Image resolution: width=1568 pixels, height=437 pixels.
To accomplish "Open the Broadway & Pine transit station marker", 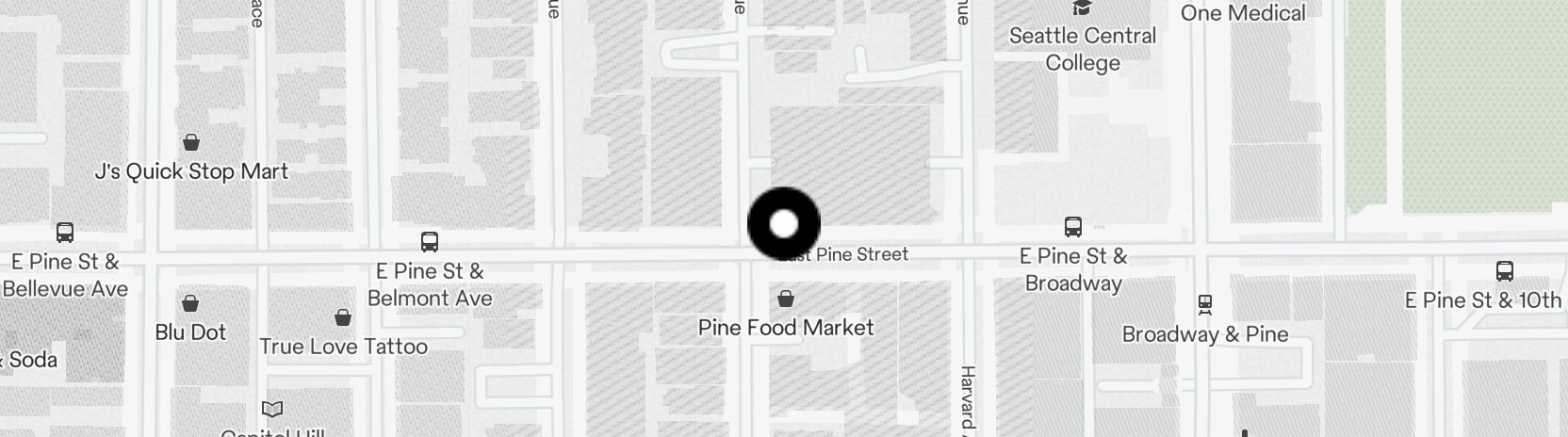I will 1204,304.
